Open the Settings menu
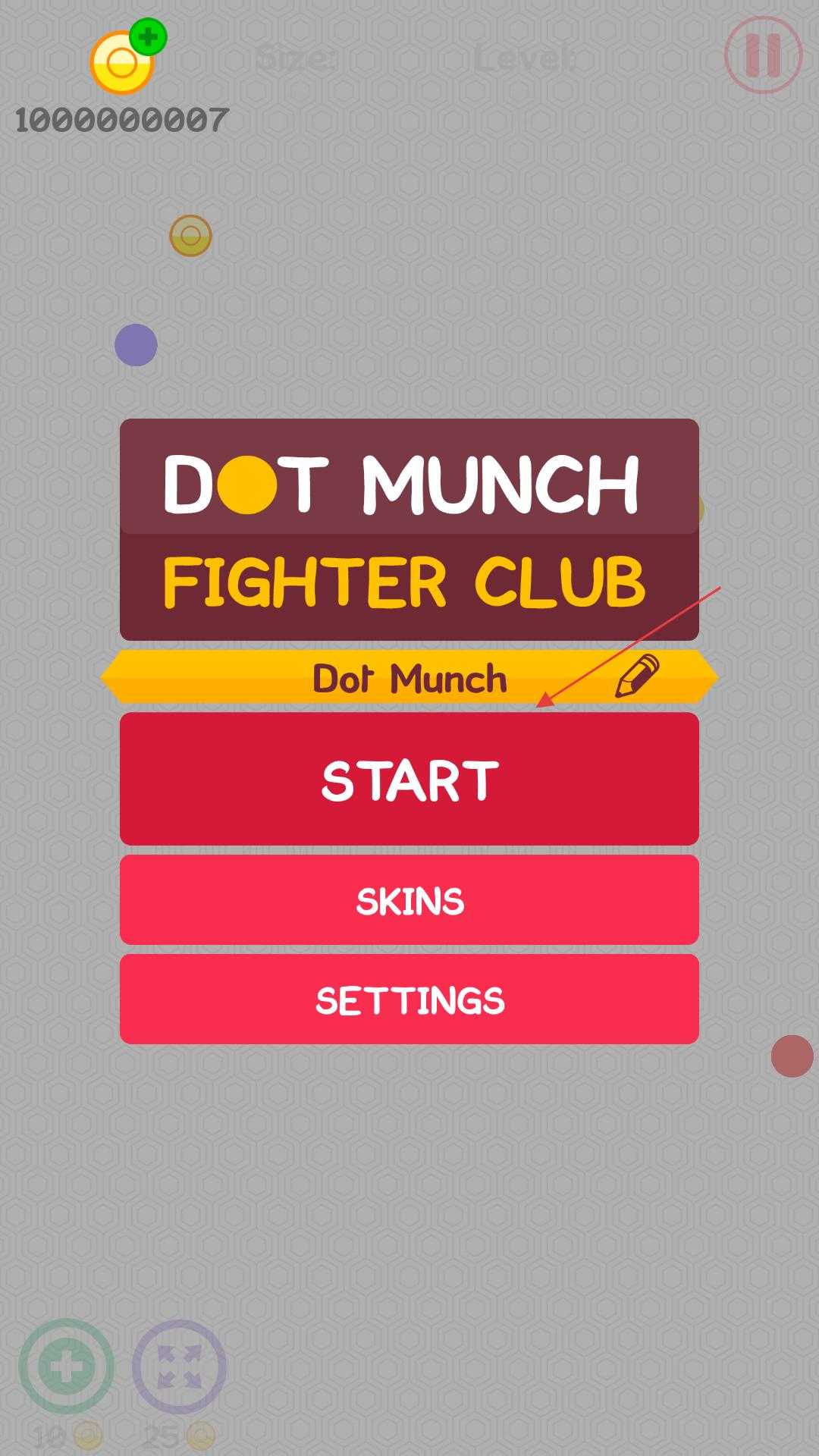 tap(409, 999)
